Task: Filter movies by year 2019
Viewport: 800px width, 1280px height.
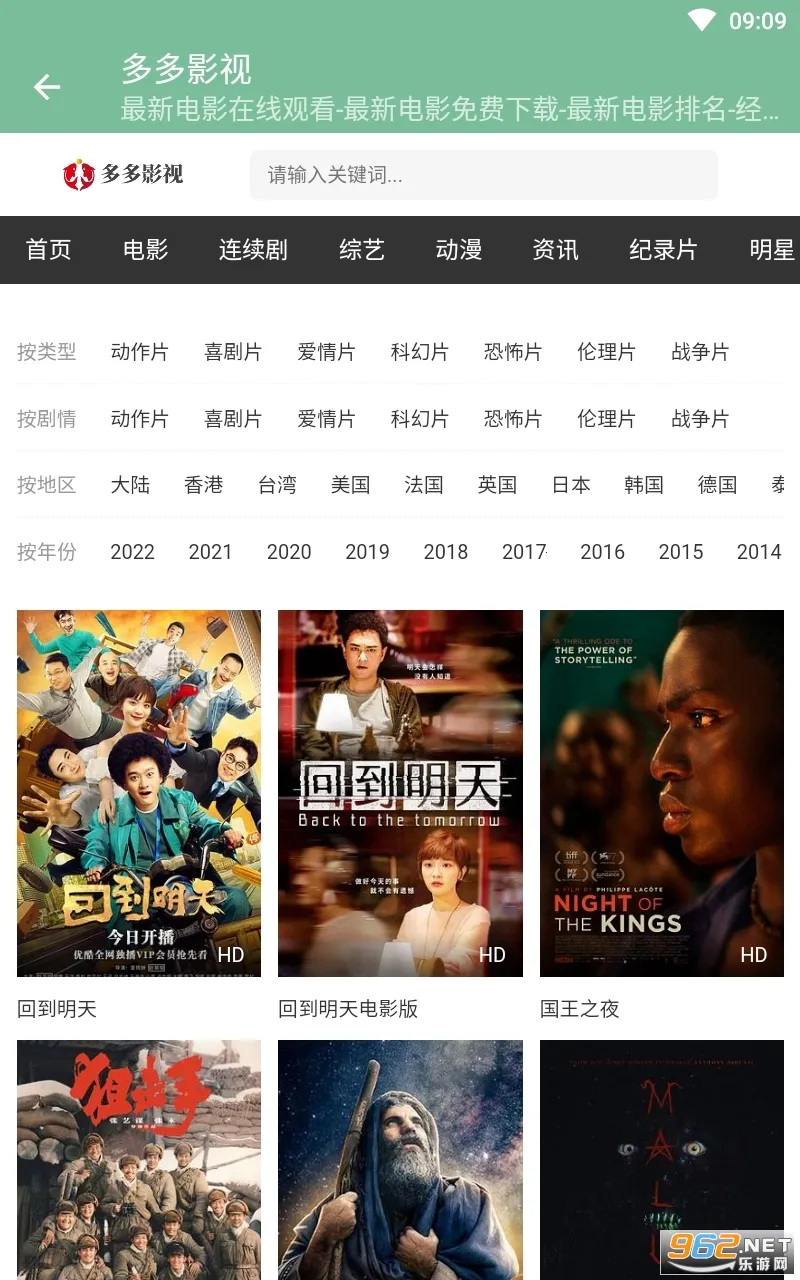Action: pyautogui.click(x=367, y=552)
